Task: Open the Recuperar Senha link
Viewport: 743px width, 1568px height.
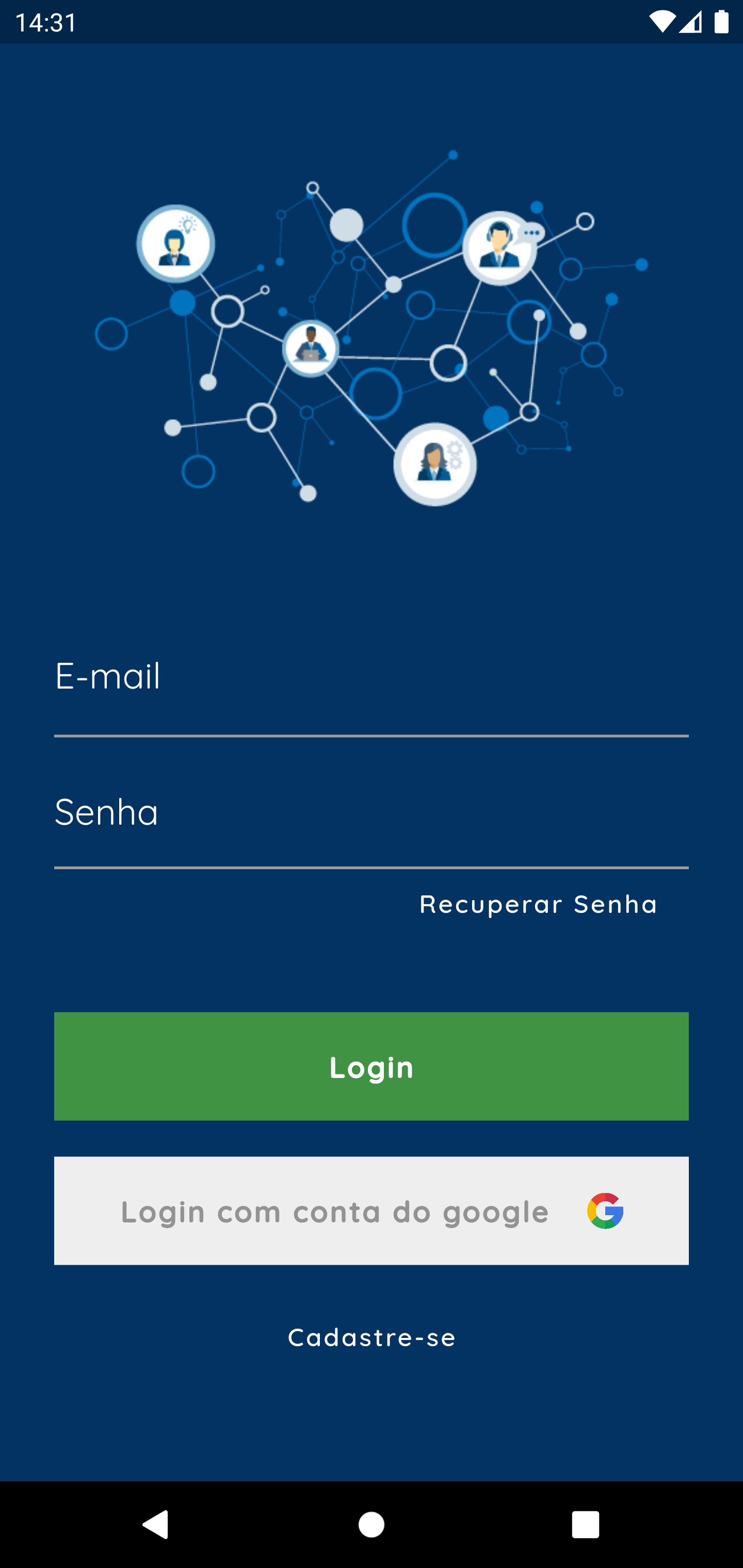Action: coord(538,904)
